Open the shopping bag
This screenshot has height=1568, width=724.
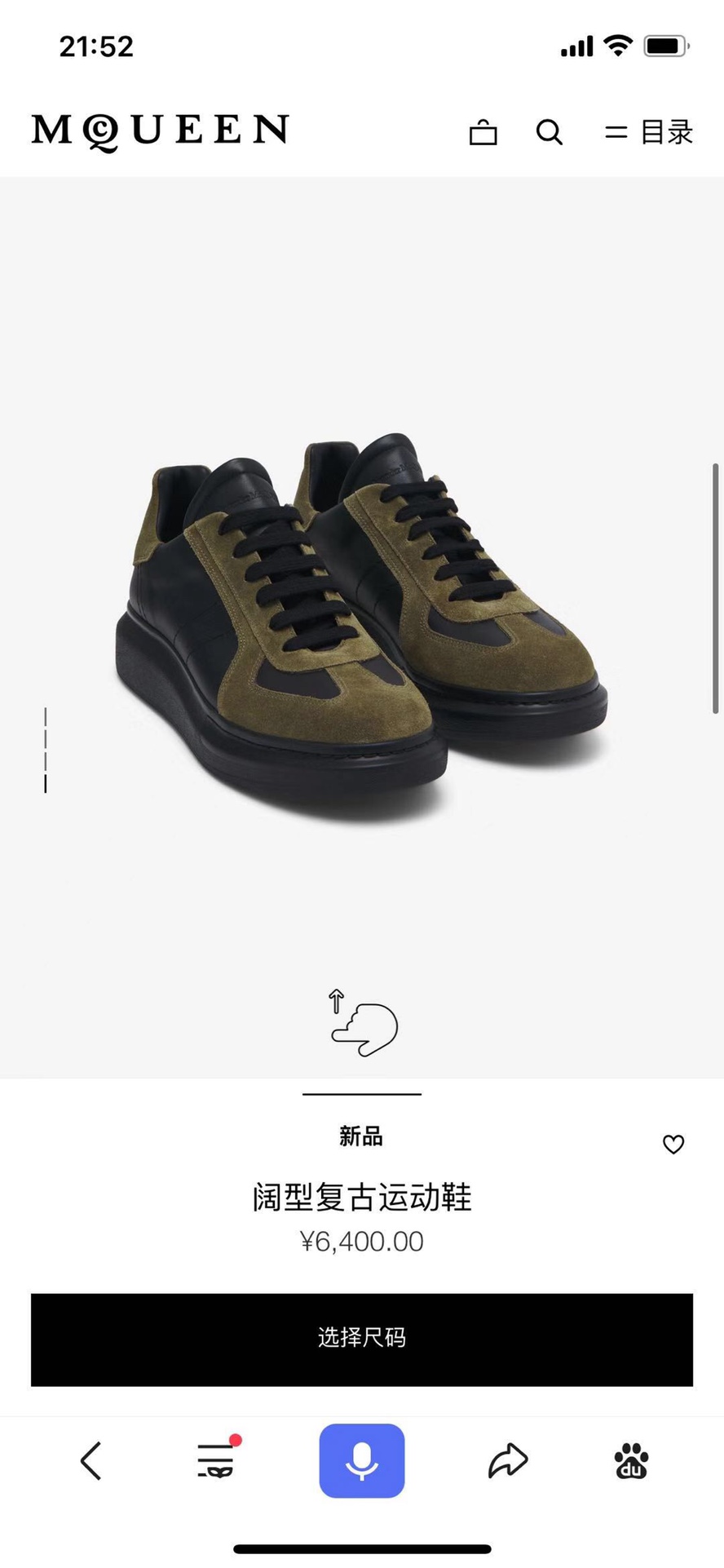pos(483,132)
